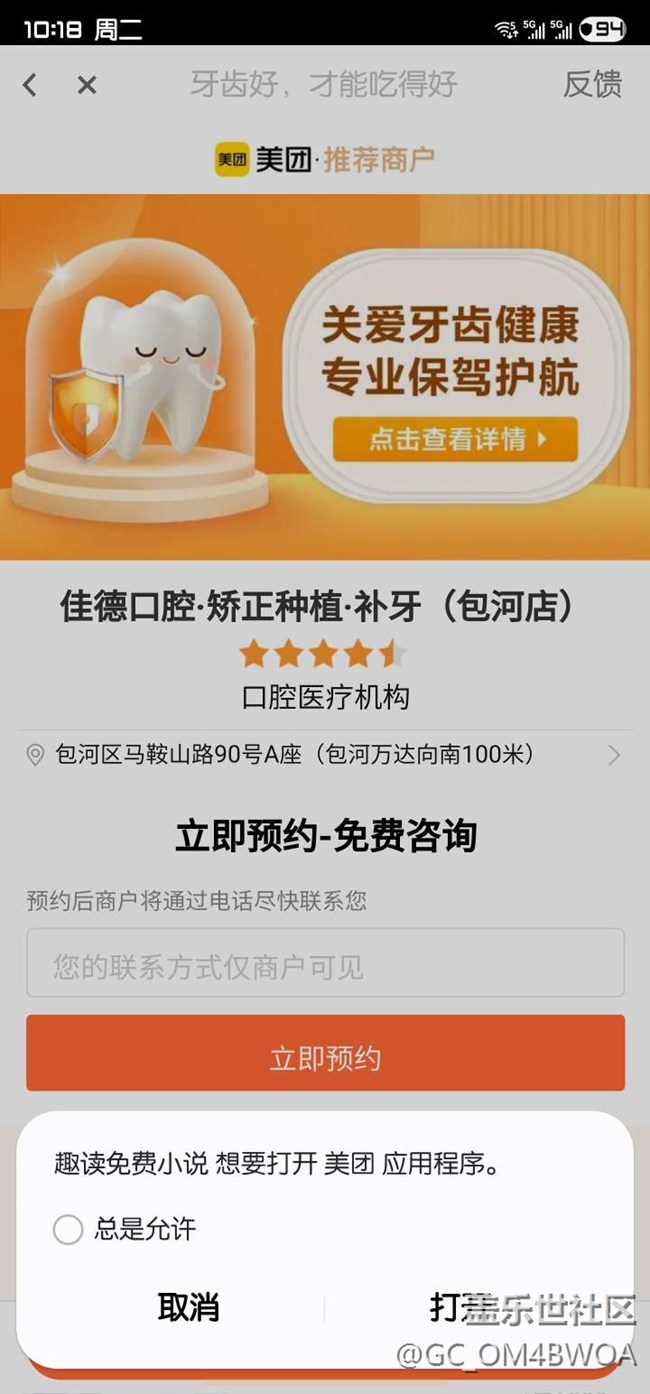The image size is (650, 1394).
Task: Open the address row 包河区马鞍山路90号A座
Action: click(325, 755)
